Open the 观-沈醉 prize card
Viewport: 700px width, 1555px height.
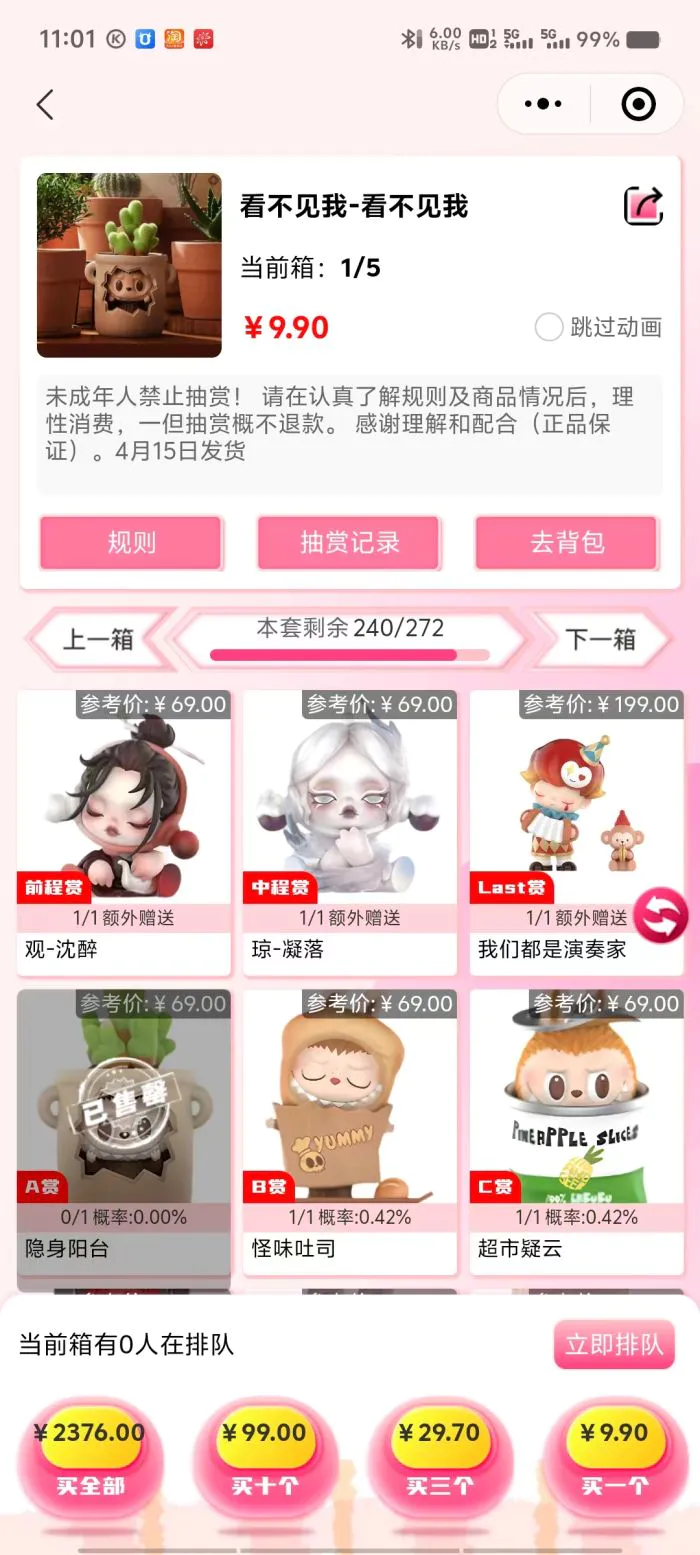124,830
